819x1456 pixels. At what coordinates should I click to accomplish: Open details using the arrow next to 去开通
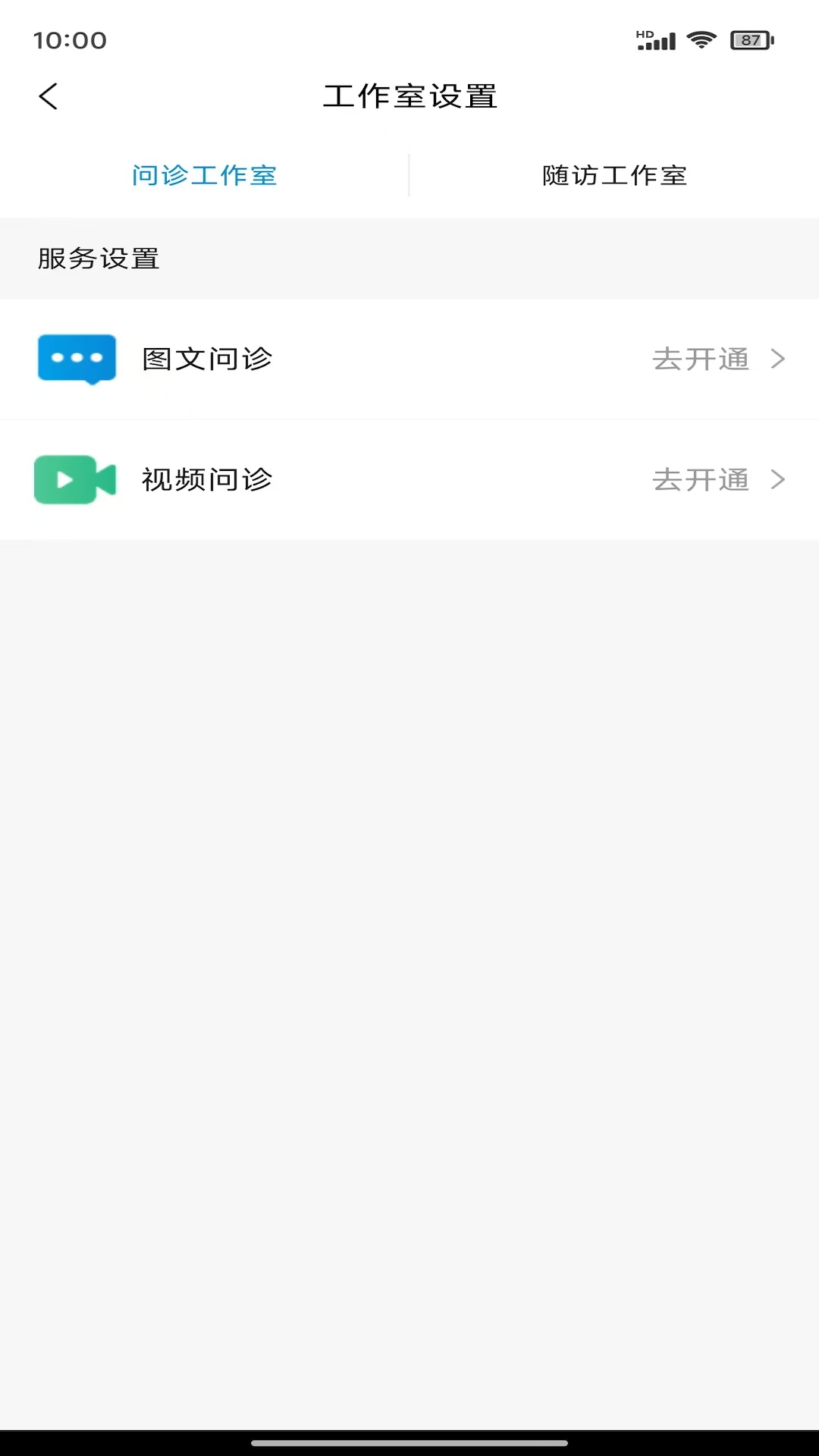pyautogui.click(x=777, y=359)
